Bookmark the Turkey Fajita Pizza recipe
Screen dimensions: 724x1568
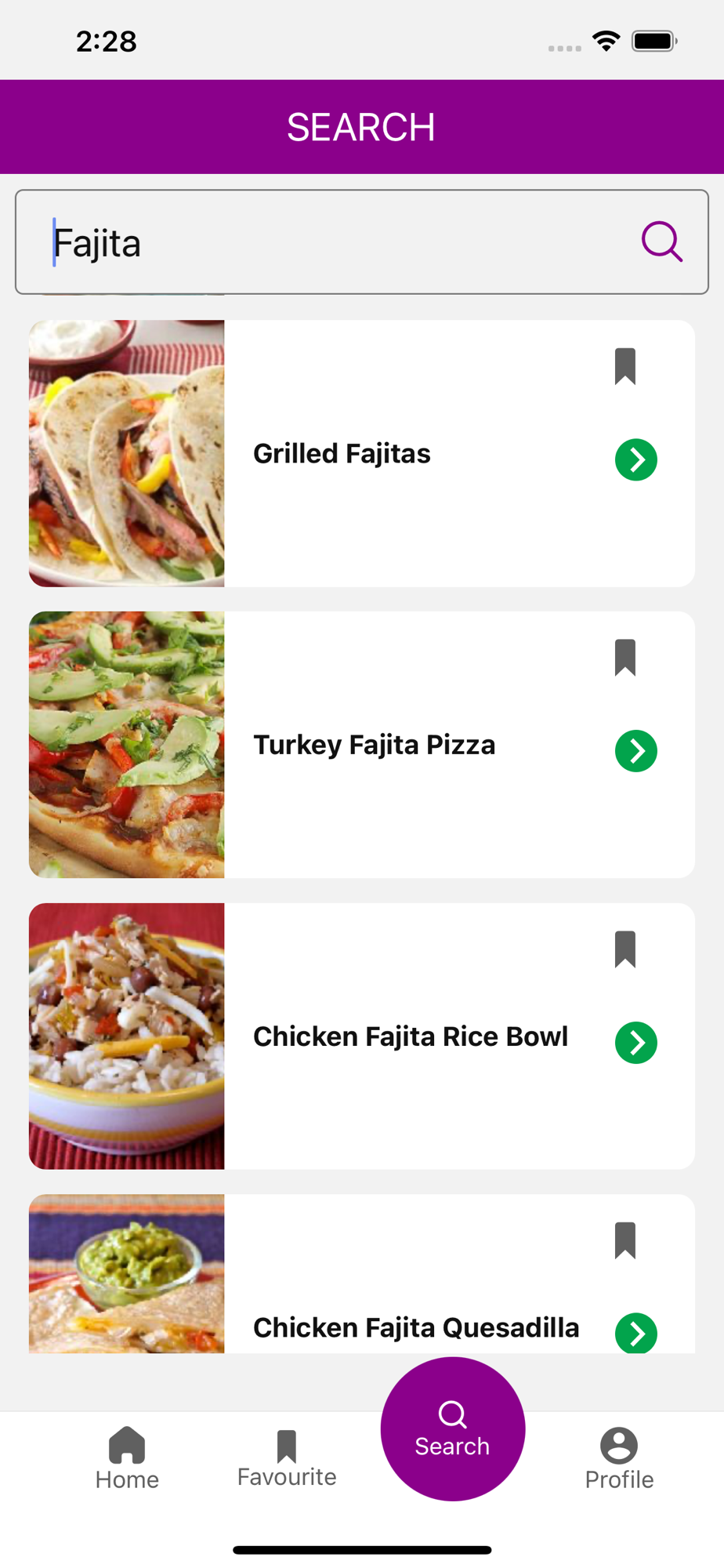click(625, 657)
